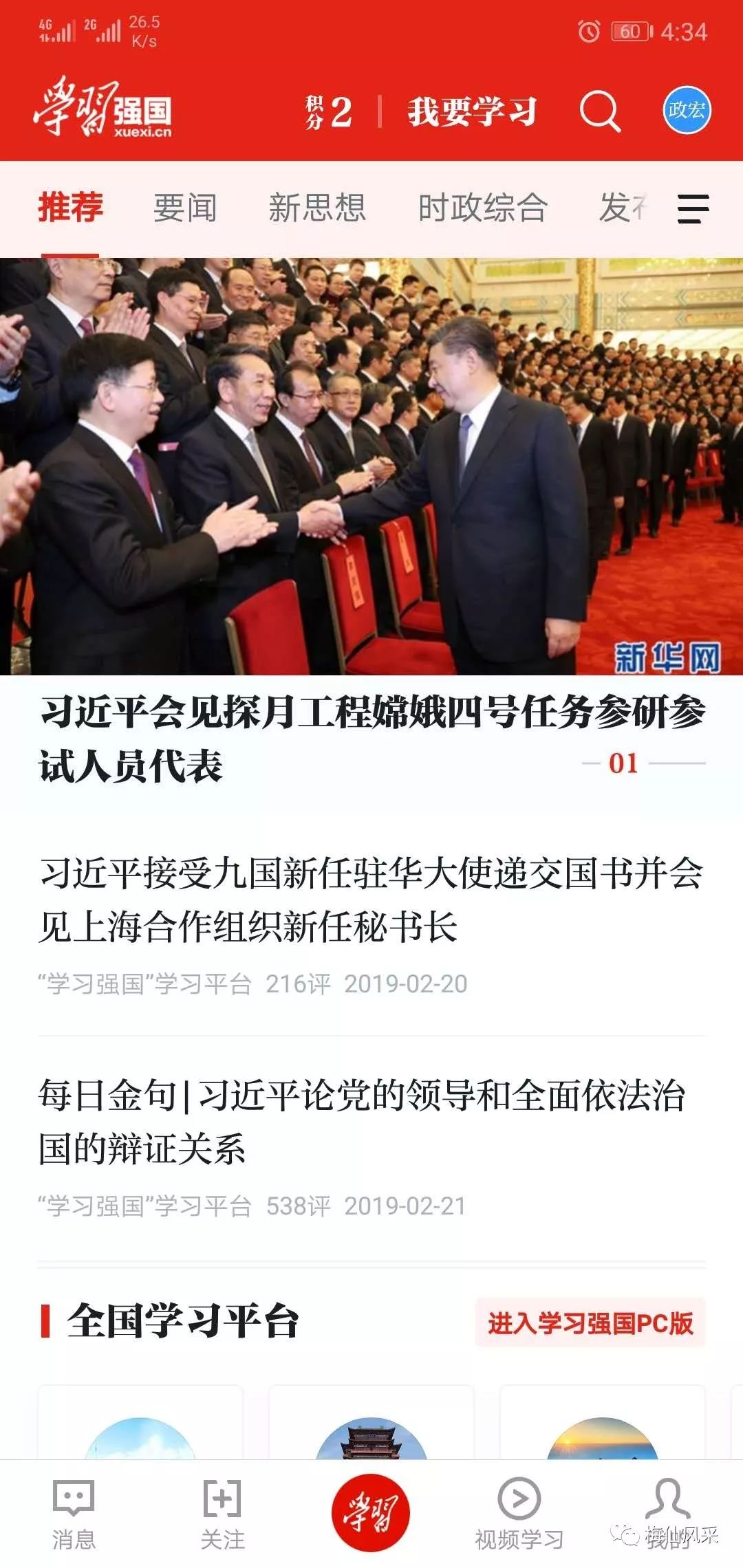Select the 时政综合 tab
This screenshot has width=743, height=1568.
[x=483, y=207]
